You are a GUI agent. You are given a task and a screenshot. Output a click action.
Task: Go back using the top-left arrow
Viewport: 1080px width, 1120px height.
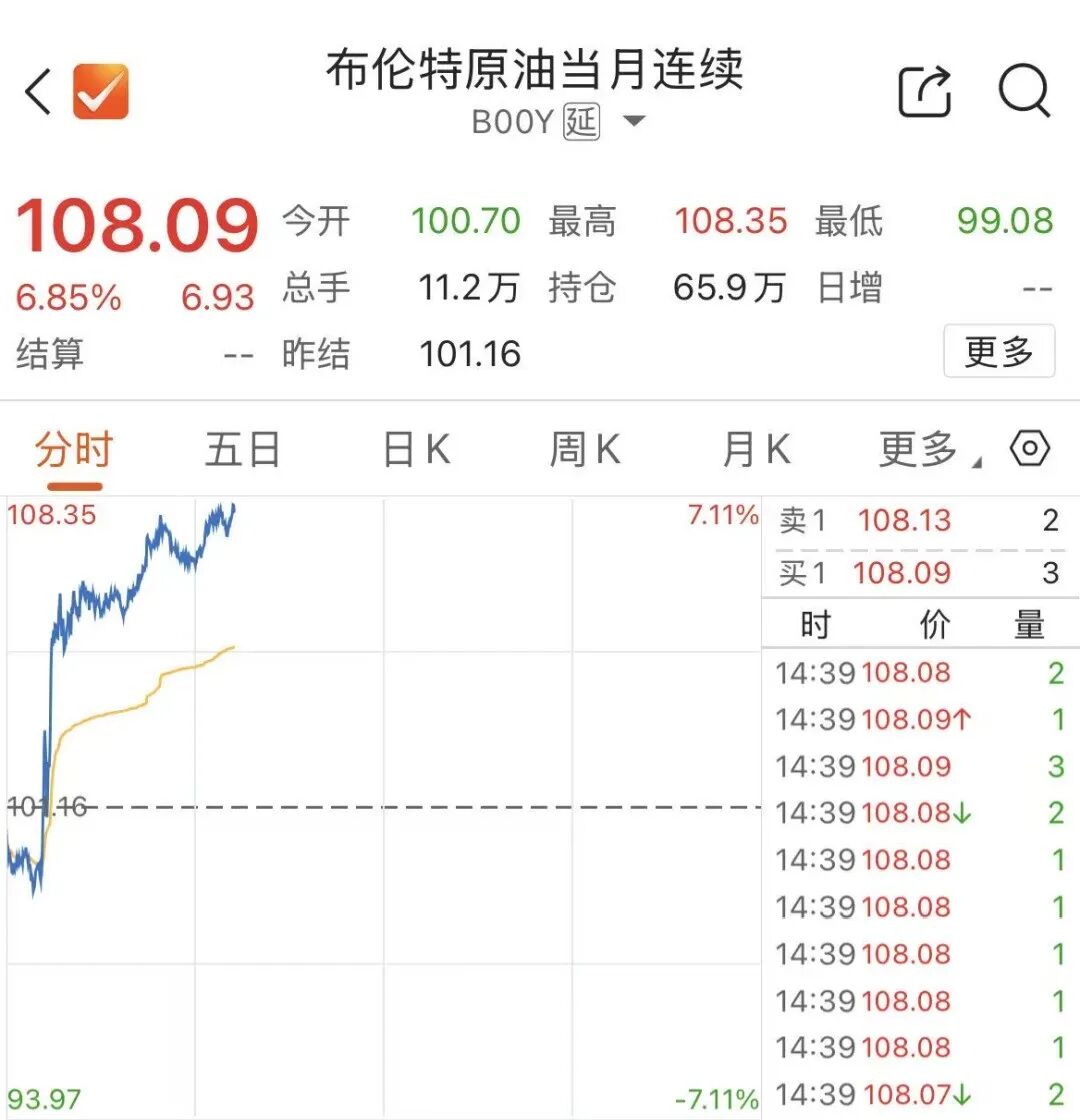point(38,93)
